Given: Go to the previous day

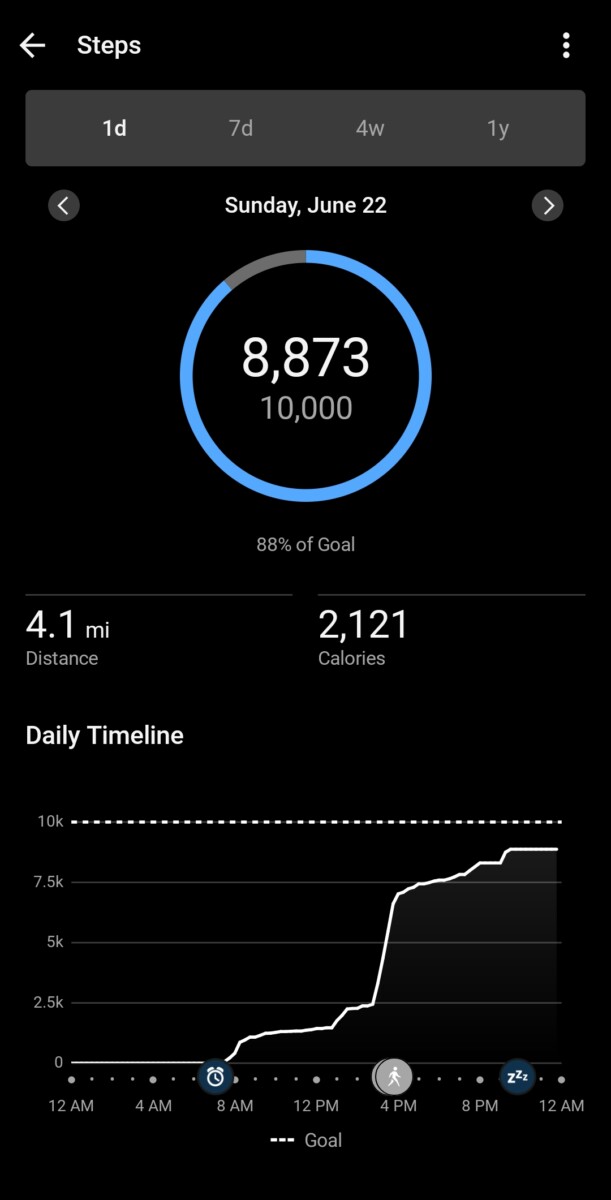Looking at the screenshot, I should tap(64, 206).
